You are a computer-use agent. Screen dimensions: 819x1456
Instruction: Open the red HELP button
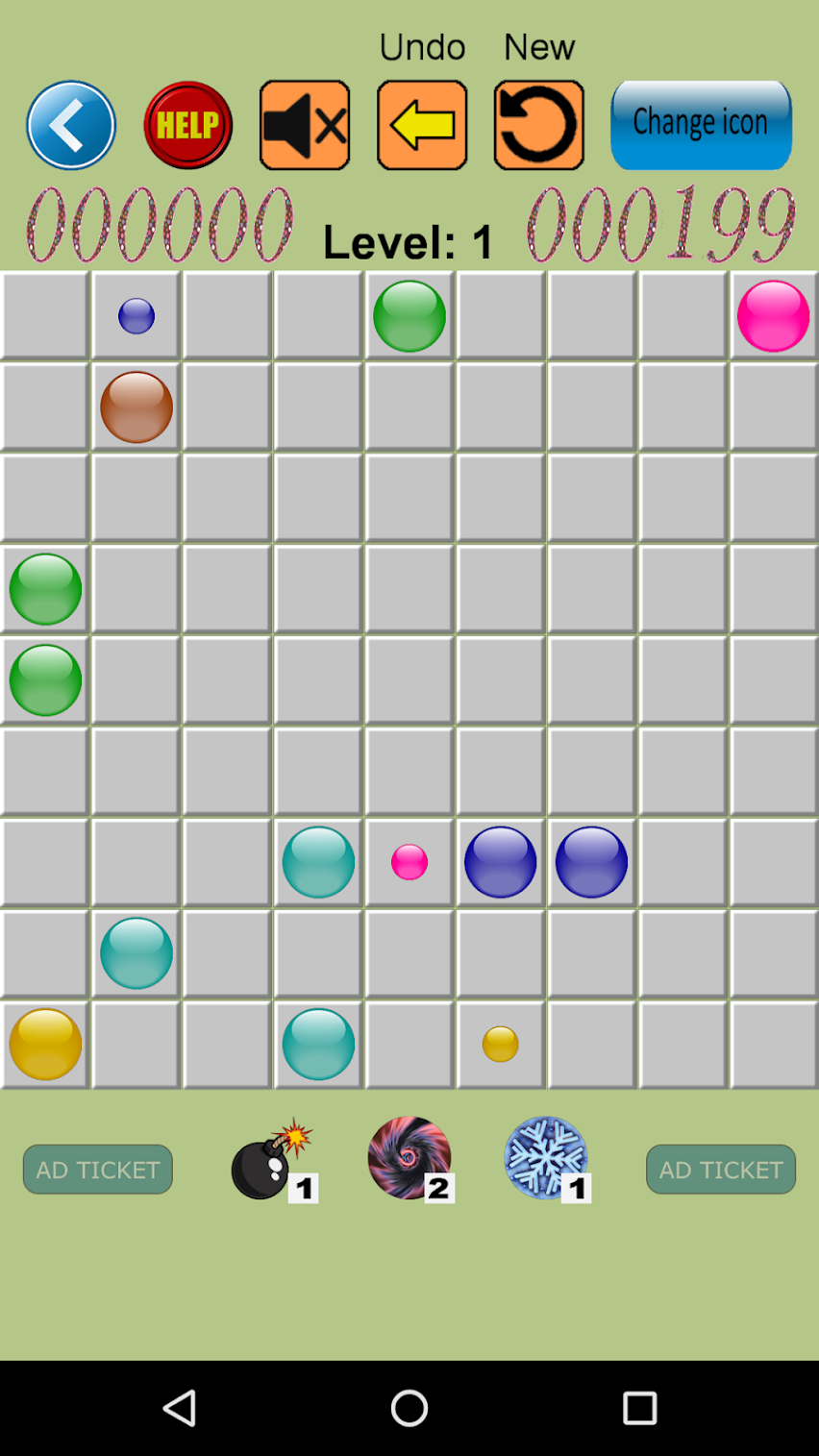pyautogui.click(x=188, y=125)
